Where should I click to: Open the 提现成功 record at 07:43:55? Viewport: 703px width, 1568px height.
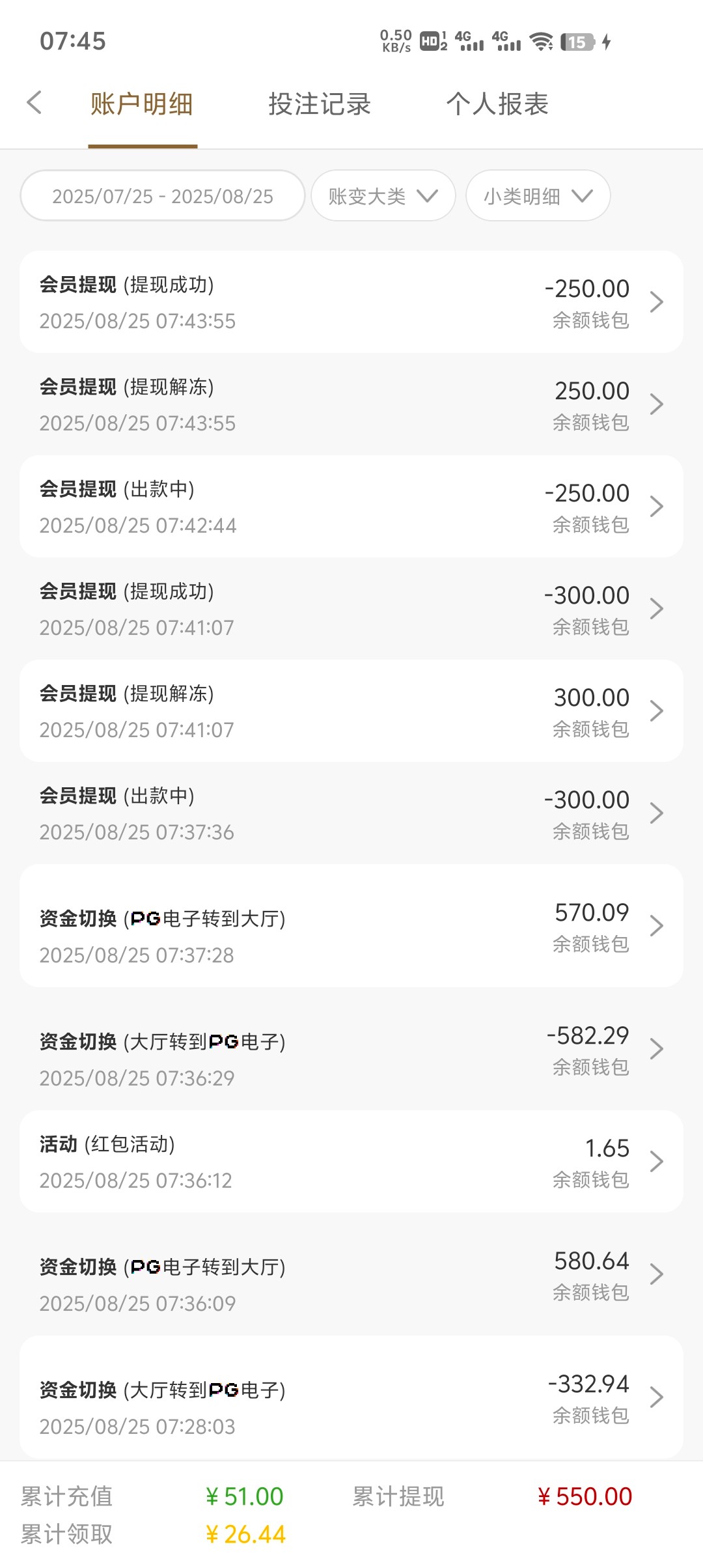(x=351, y=302)
